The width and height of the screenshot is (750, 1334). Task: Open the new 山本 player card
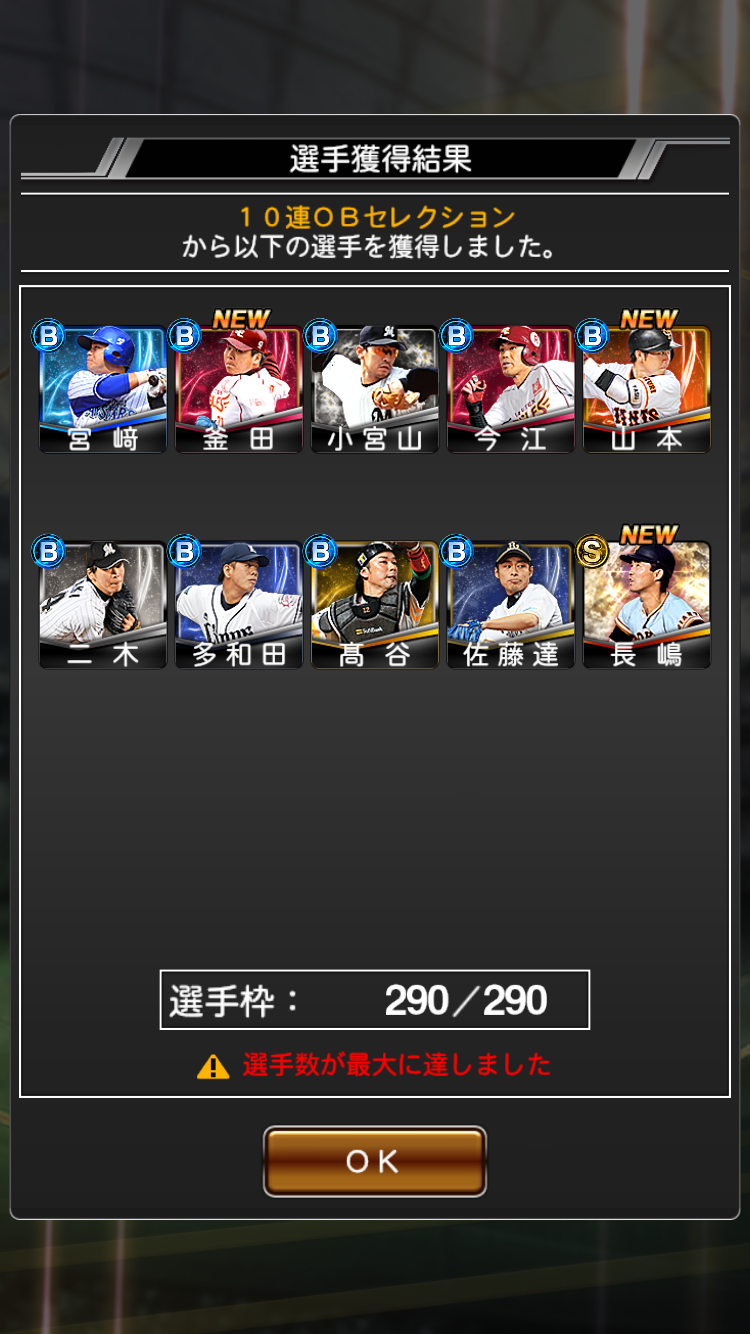tap(647, 390)
